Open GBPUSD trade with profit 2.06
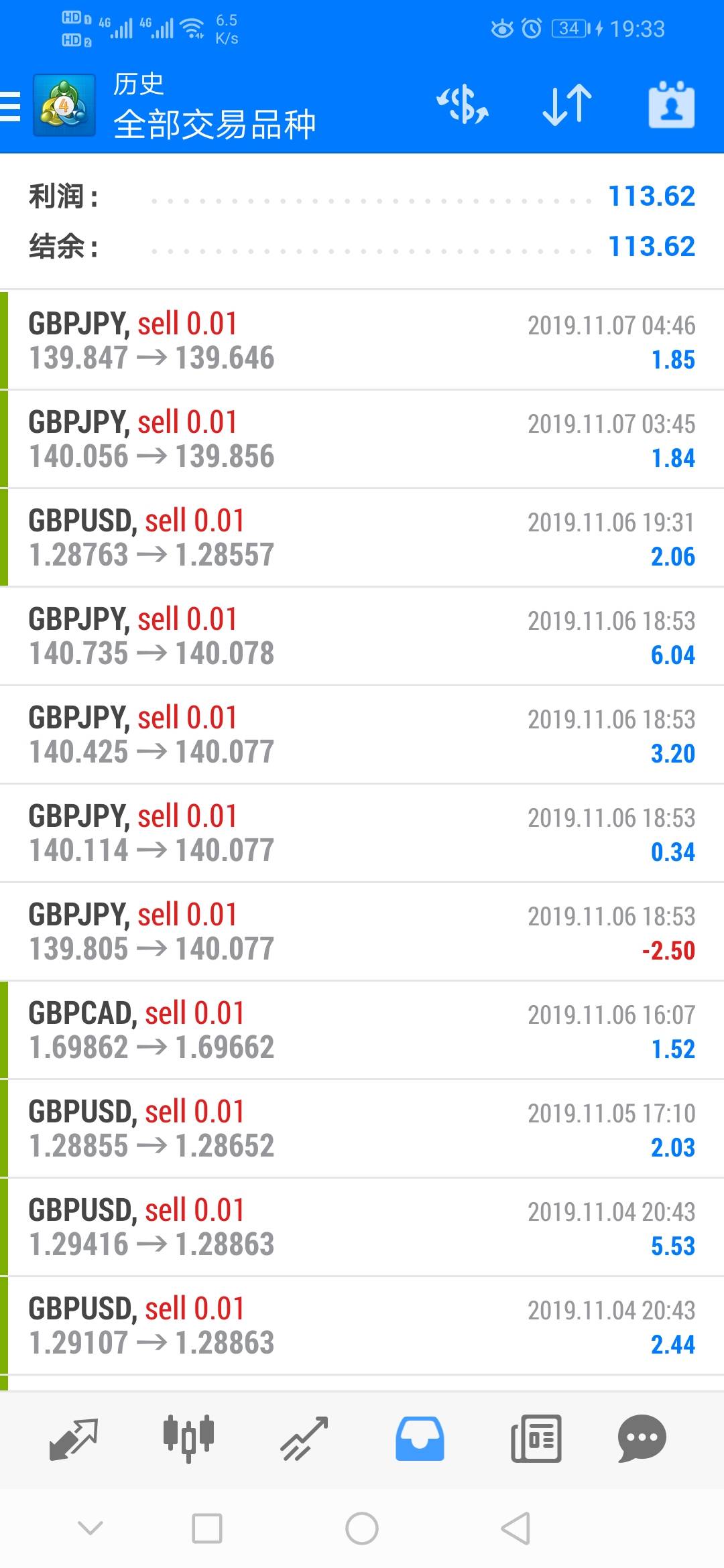The height and width of the screenshot is (1568, 724). [362, 537]
